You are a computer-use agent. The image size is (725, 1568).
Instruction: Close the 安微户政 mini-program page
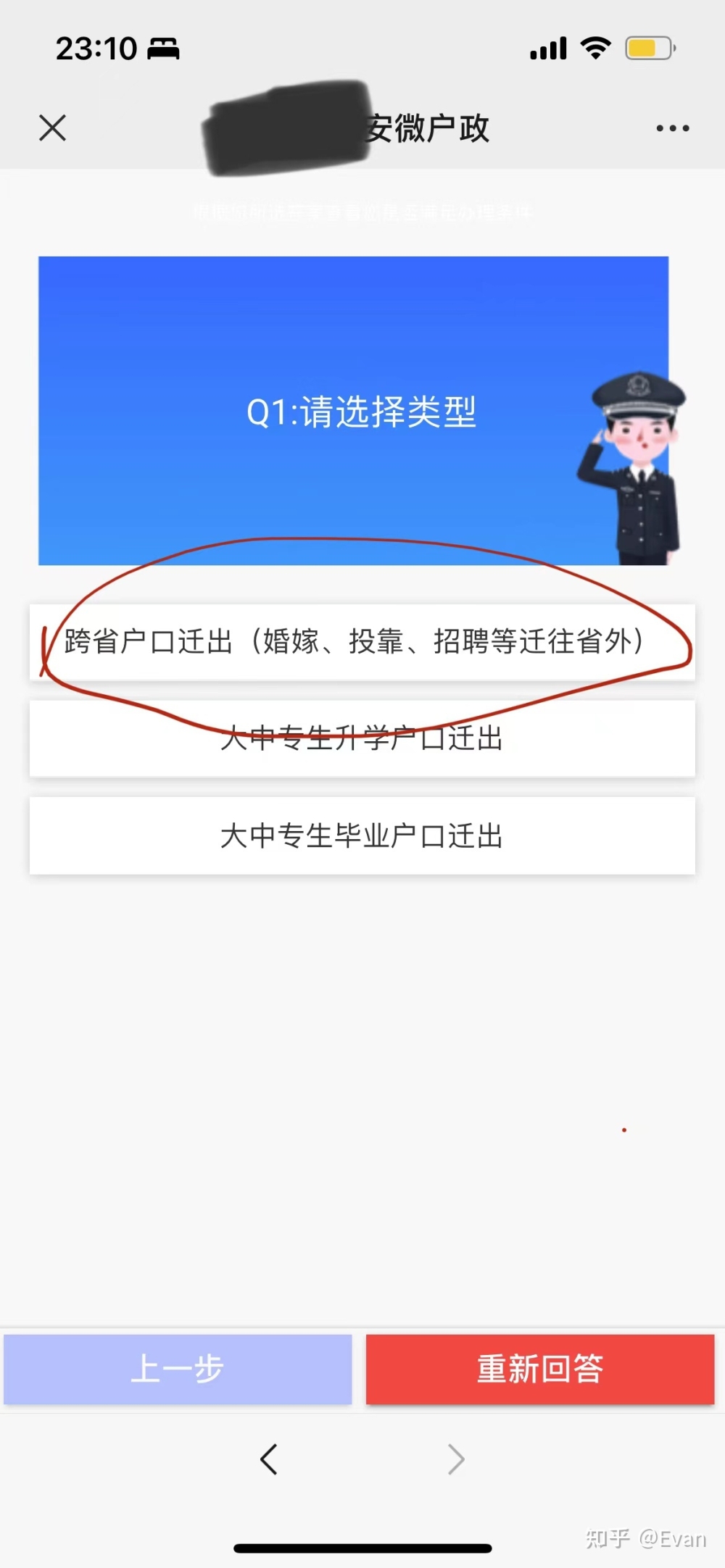click(52, 128)
